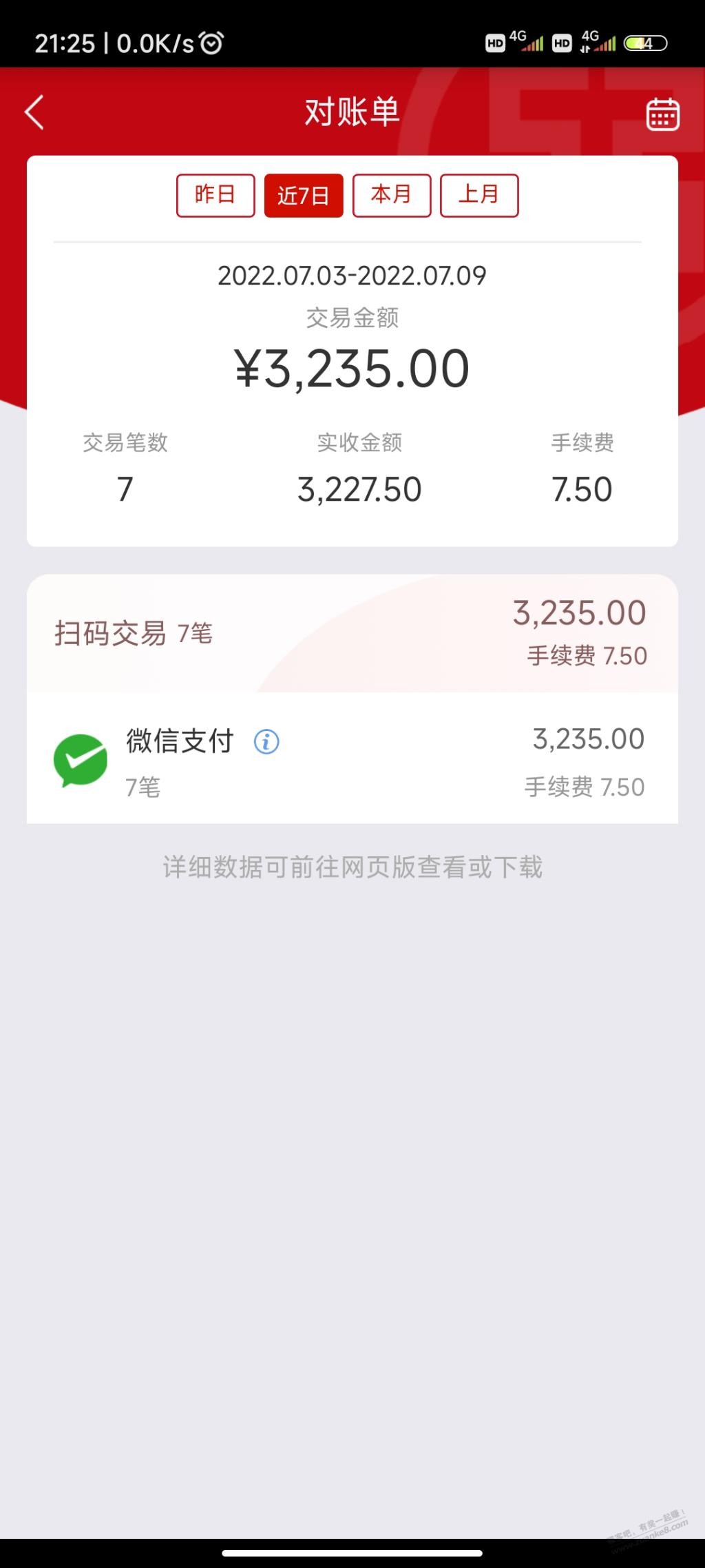The height and width of the screenshot is (1568, 705).
Task: Go back using the top-left arrow
Action: pyautogui.click(x=34, y=112)
